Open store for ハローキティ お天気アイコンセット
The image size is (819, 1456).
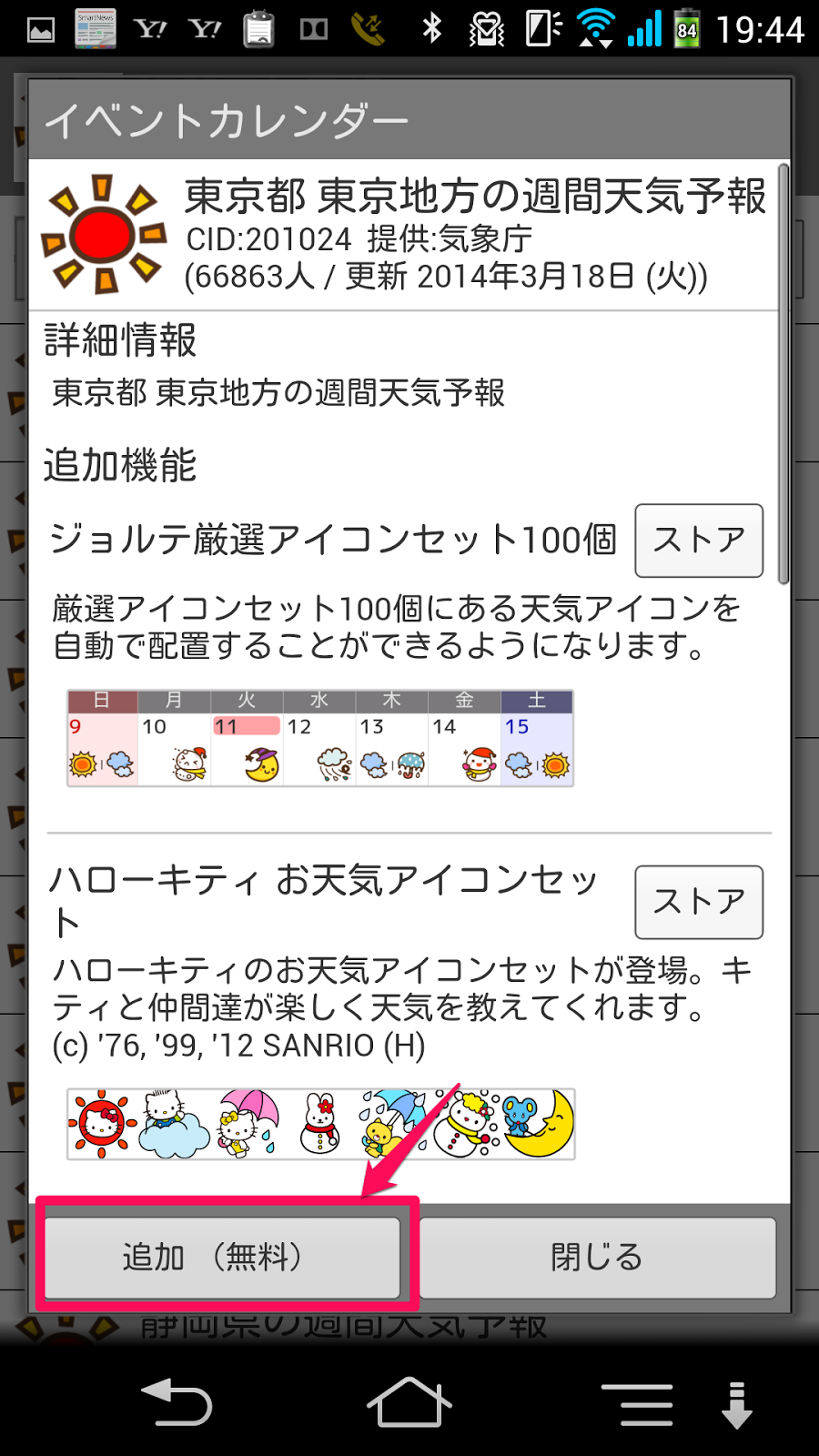[x=698, y=902]
